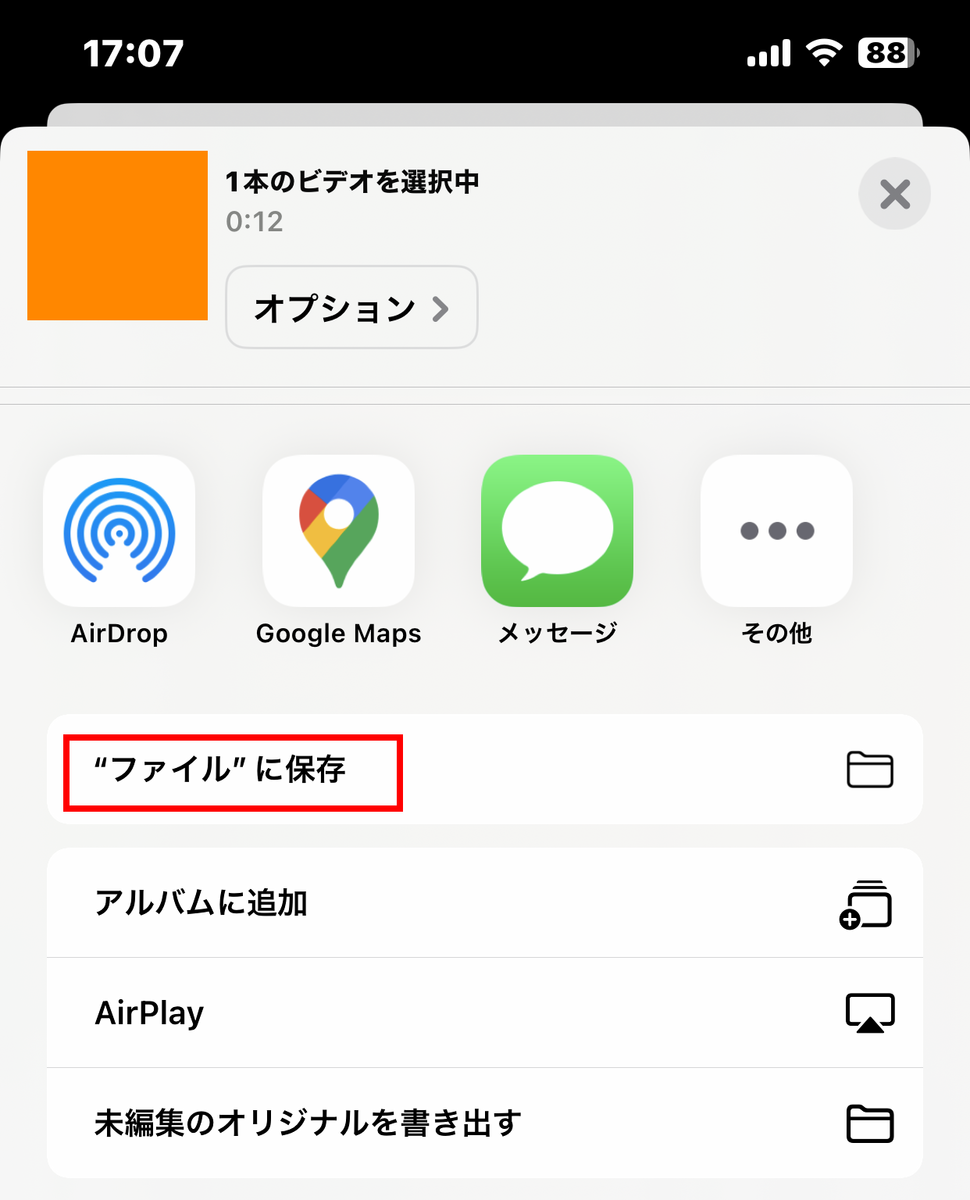Share the video to Google Maps
The image size is (970, 1200).
point(338,532)
